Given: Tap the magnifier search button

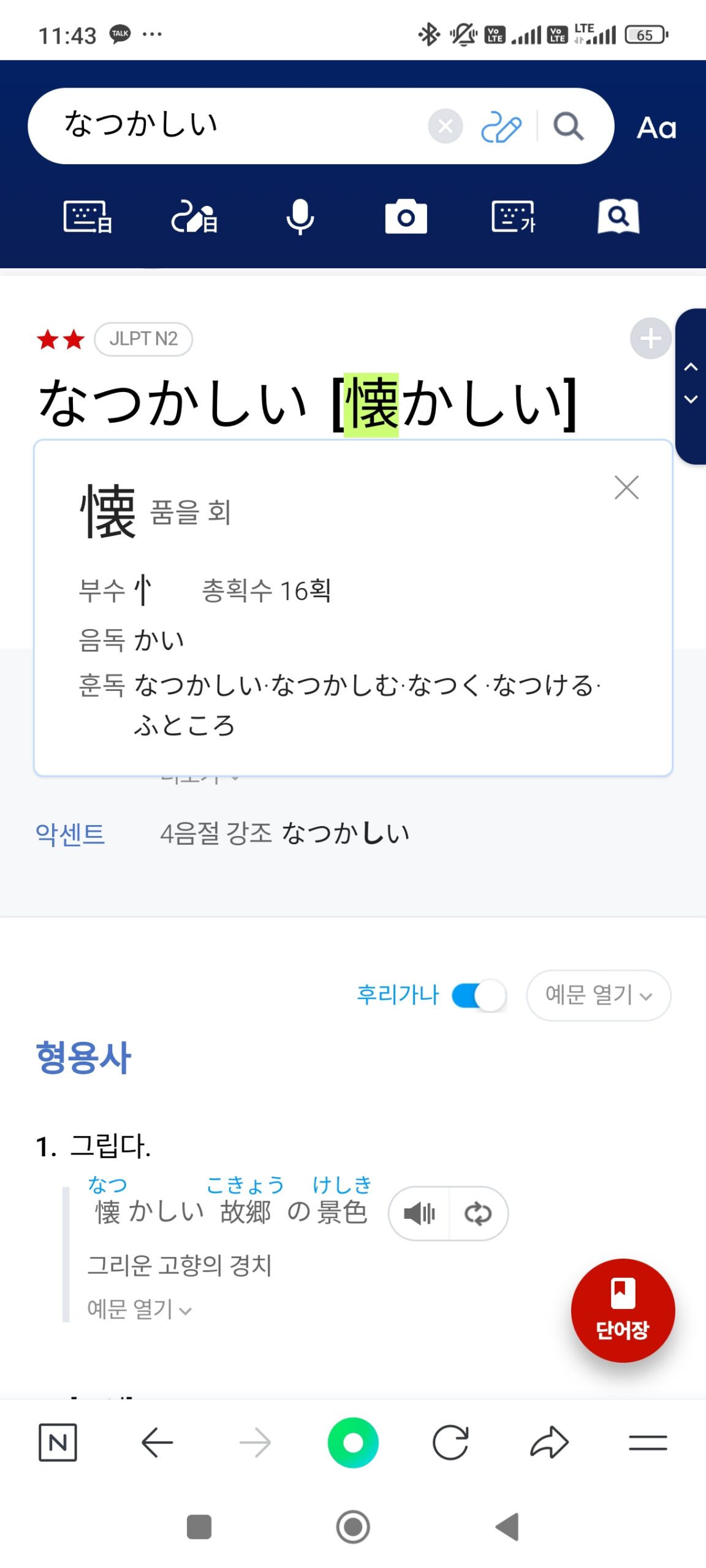Looking at the screenshot, I should (568, 127).
